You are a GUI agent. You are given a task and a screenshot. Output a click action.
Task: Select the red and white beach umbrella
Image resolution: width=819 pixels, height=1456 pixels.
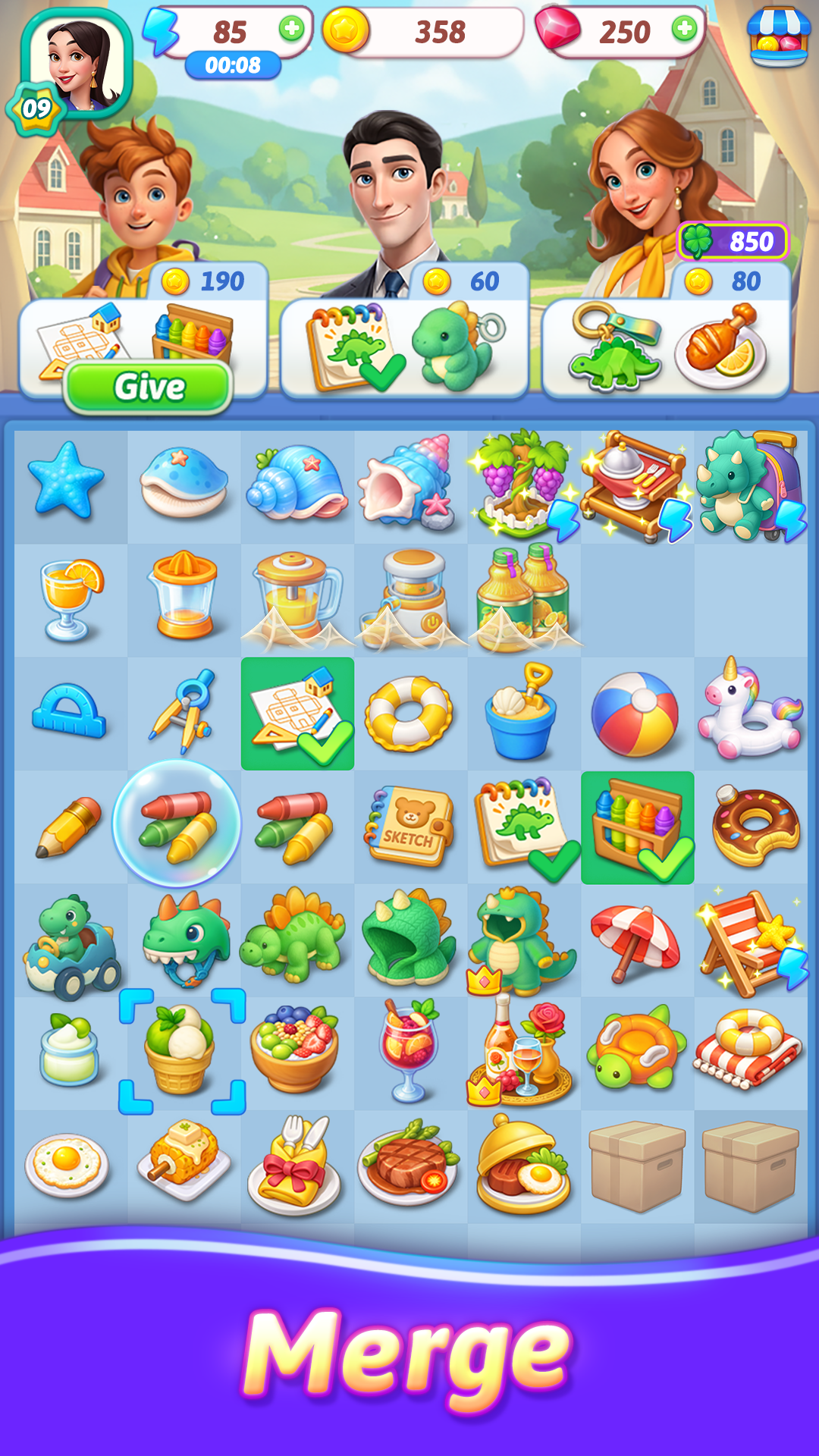(x=634, y=940)
